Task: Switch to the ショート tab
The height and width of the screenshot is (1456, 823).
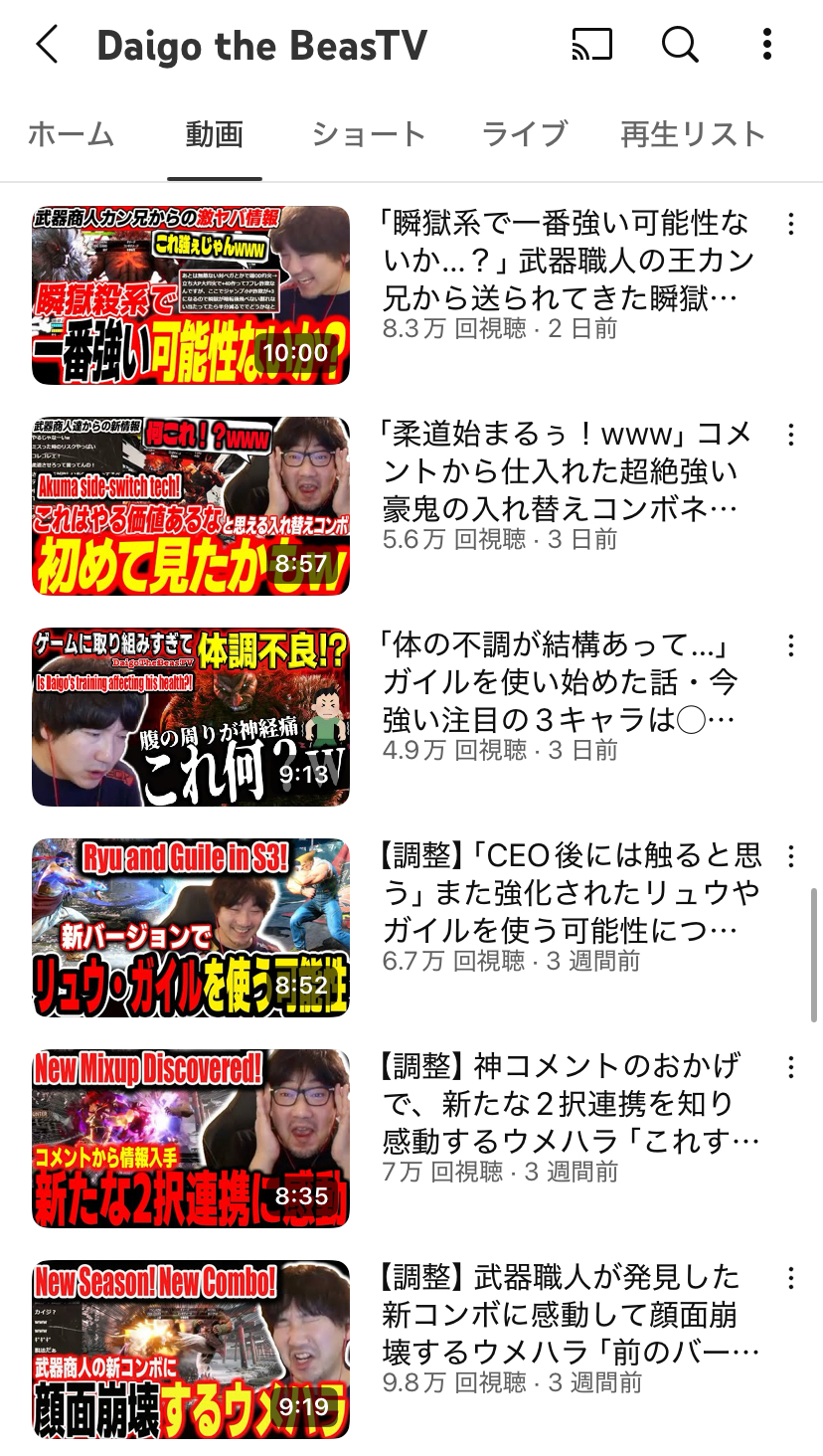Action: point(368,134)
